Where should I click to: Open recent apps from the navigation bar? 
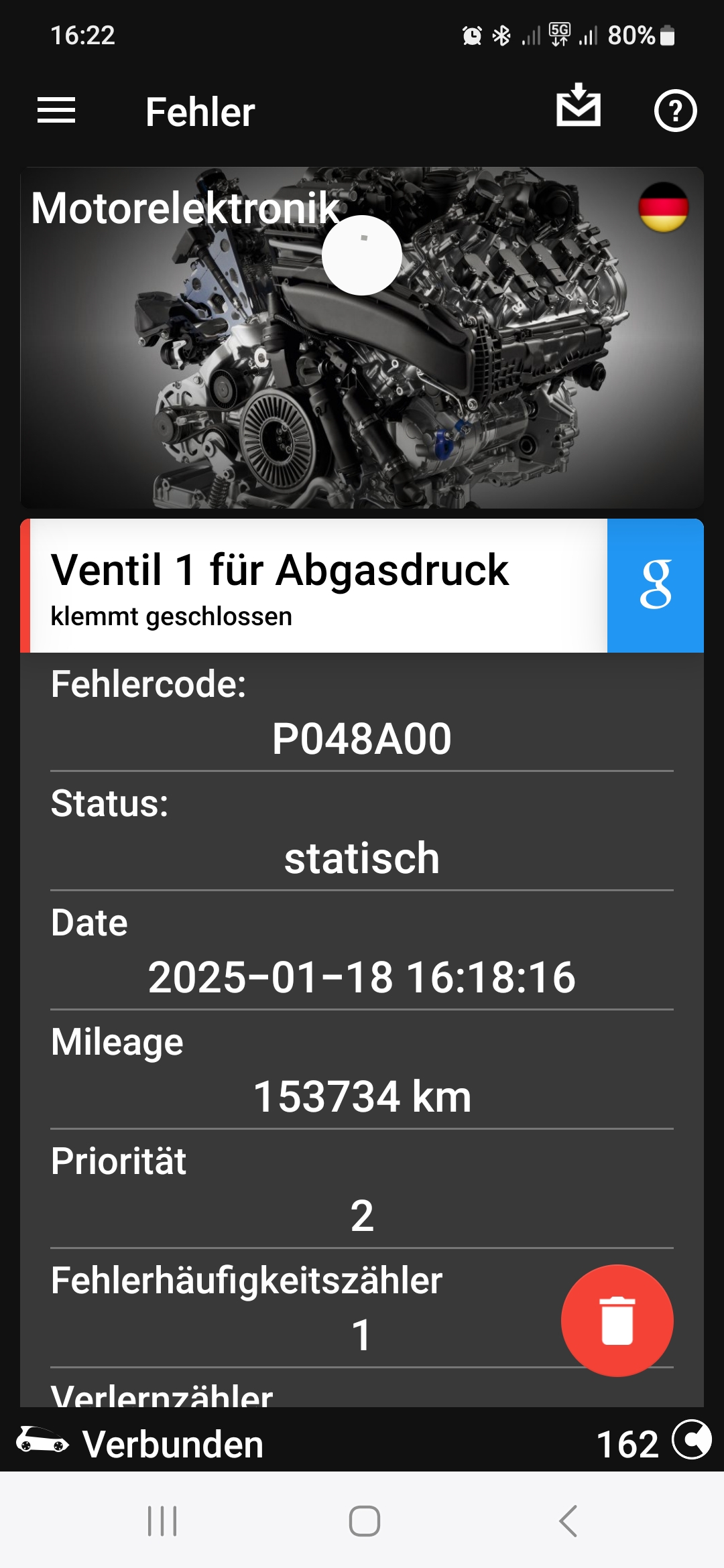(x=162, y=1520)
